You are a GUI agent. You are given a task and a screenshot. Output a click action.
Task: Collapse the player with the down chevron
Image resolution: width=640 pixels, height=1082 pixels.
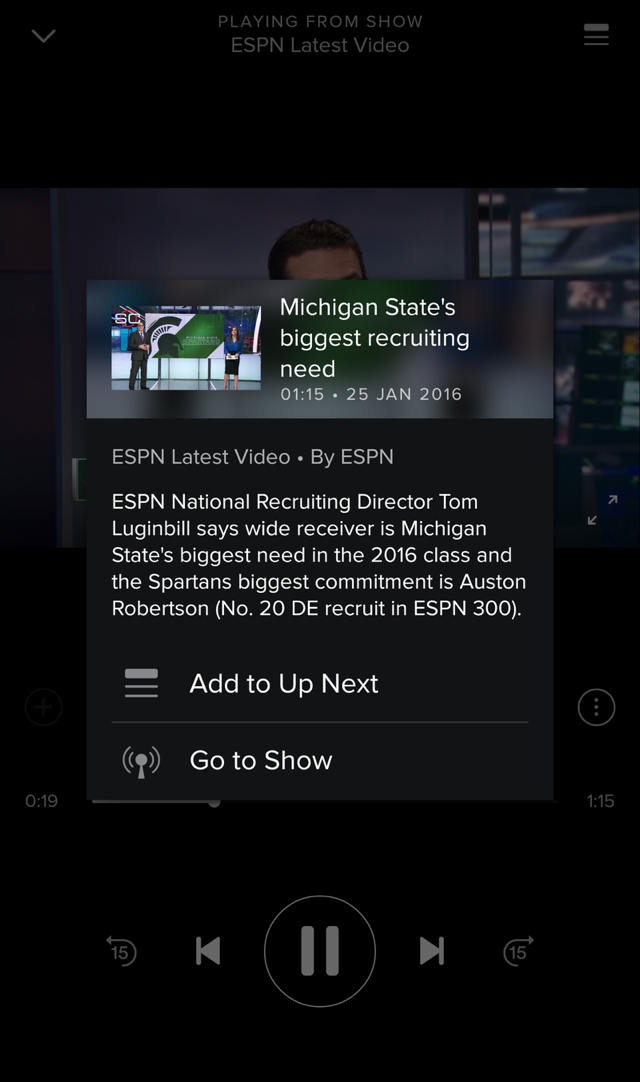[x=43, y=36]
